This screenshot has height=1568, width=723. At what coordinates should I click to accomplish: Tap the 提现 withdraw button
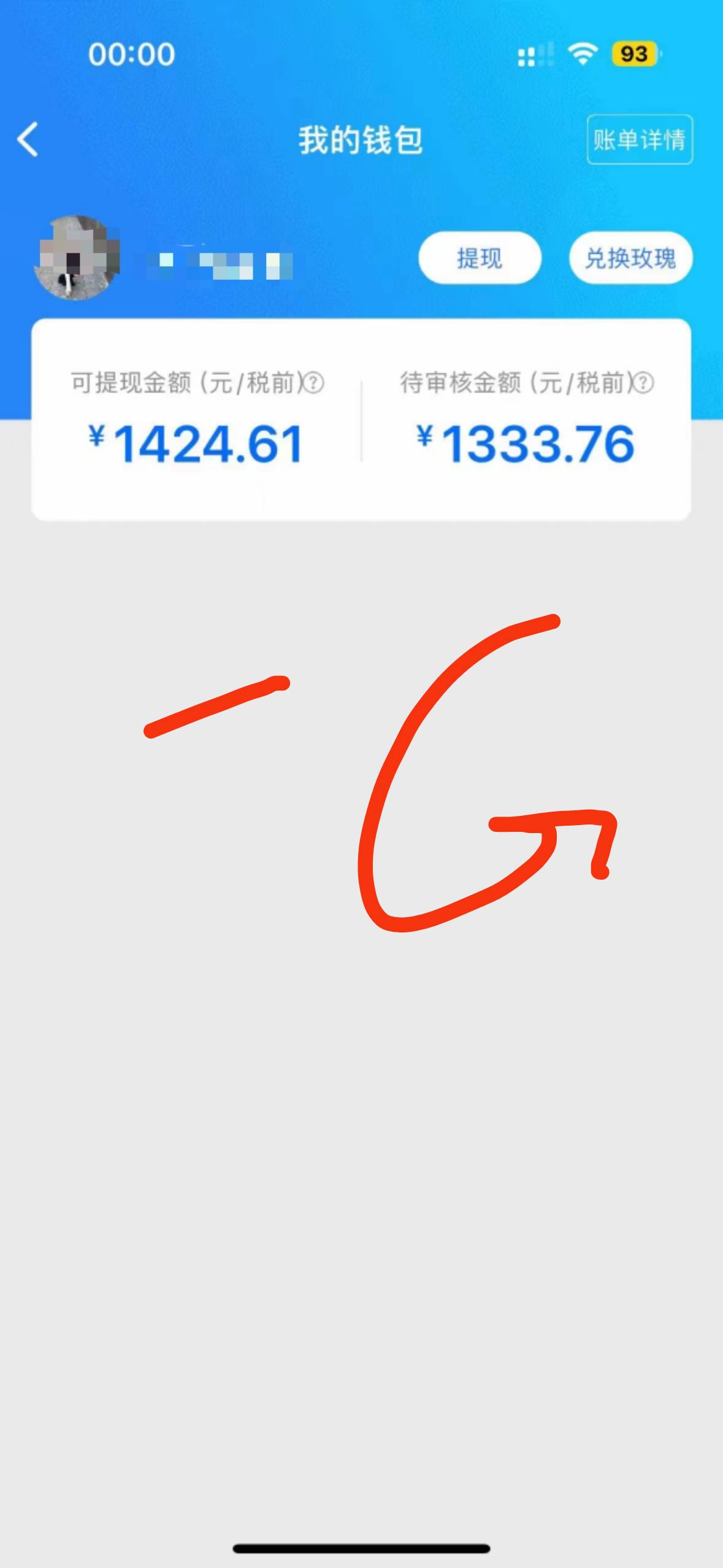(480, 258)
